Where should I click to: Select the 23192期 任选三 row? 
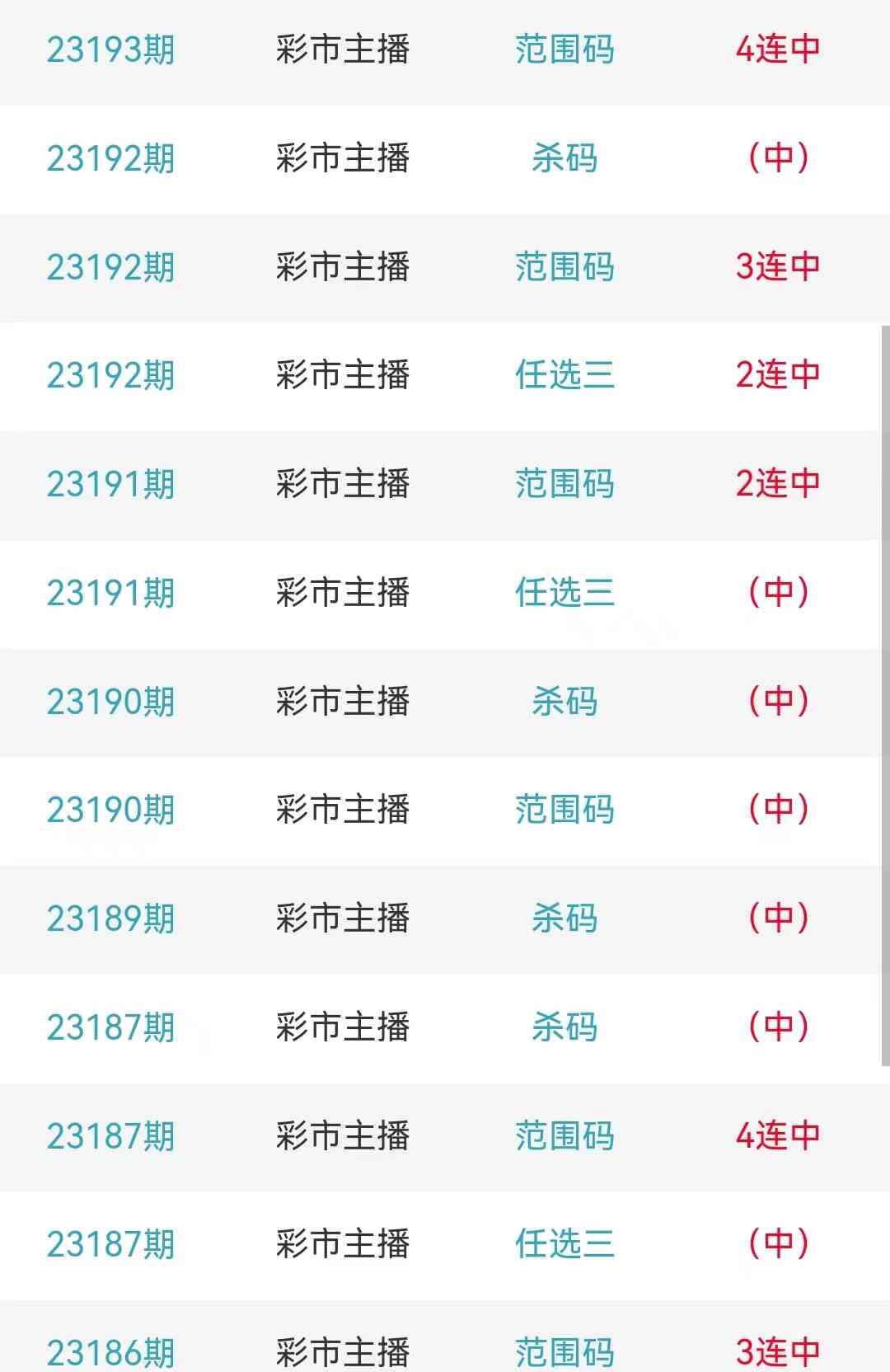point(565,375)
